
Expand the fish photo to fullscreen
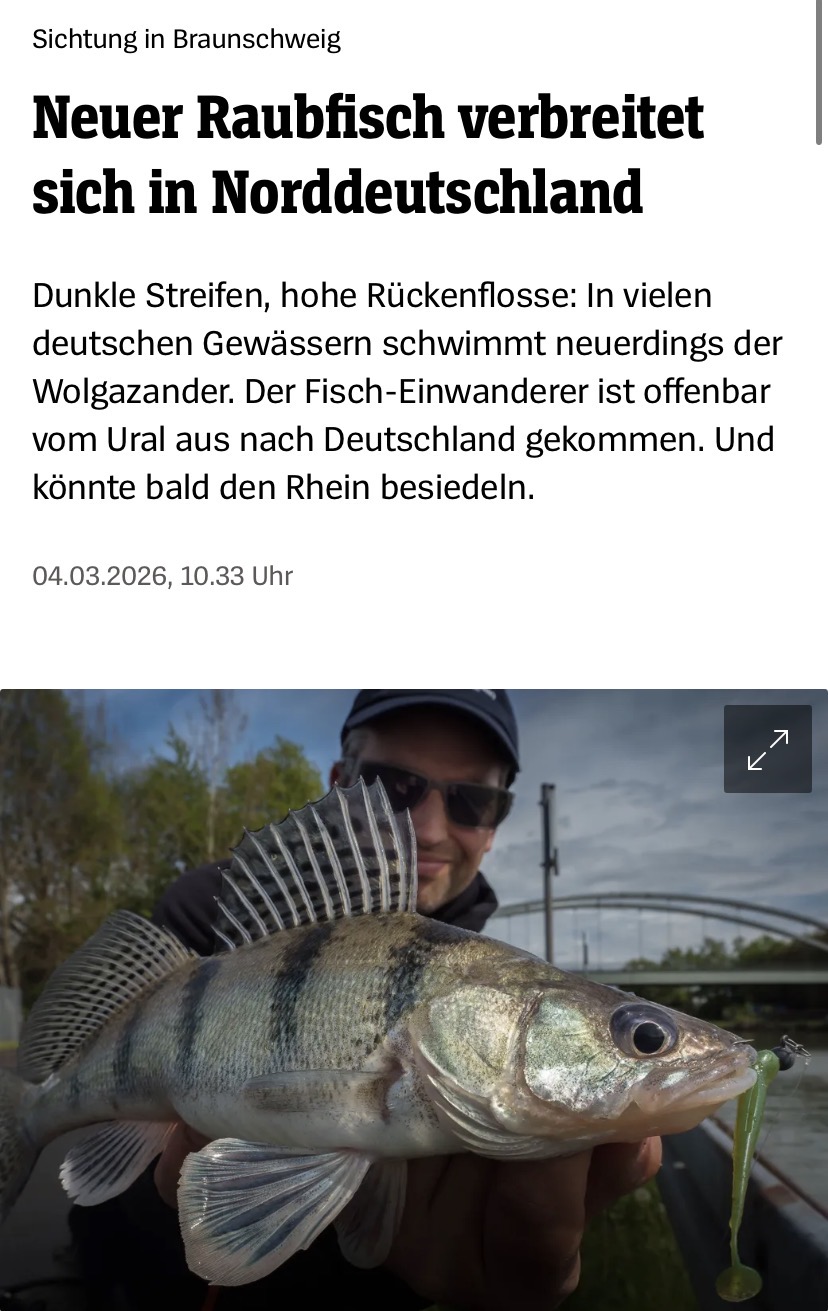(x=767, y=749)
